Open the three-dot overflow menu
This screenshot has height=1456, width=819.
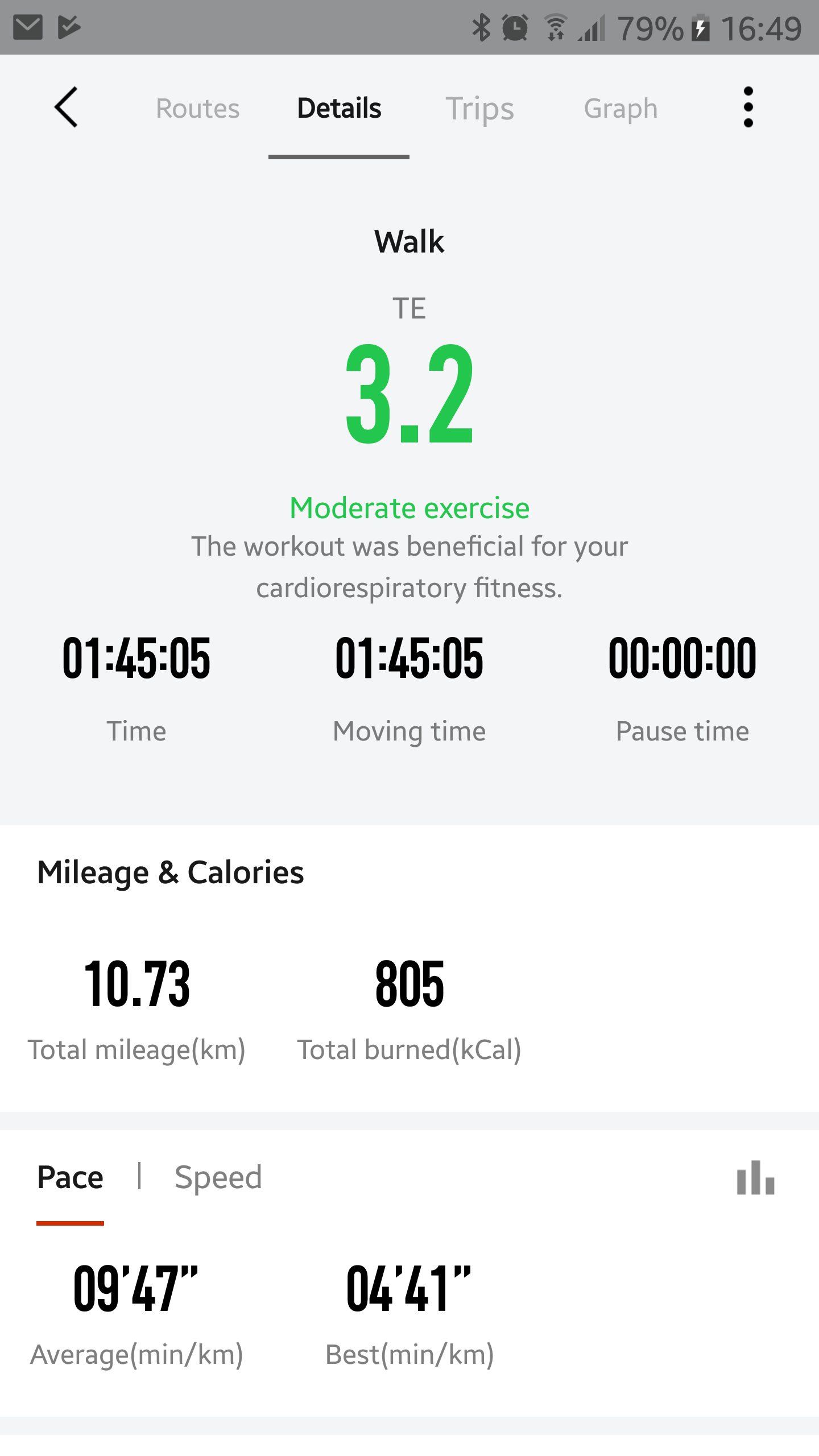[748, 107]
